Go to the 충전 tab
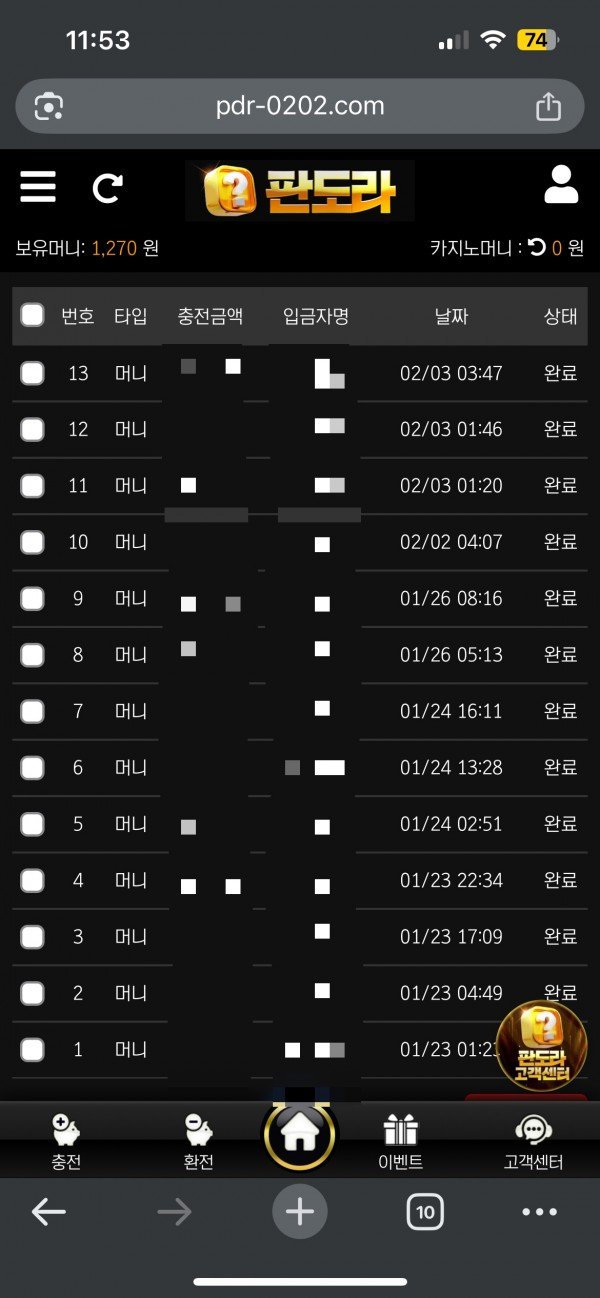Image resolution: width=600 pixels, height=1298 pixels. point(66,1142)
